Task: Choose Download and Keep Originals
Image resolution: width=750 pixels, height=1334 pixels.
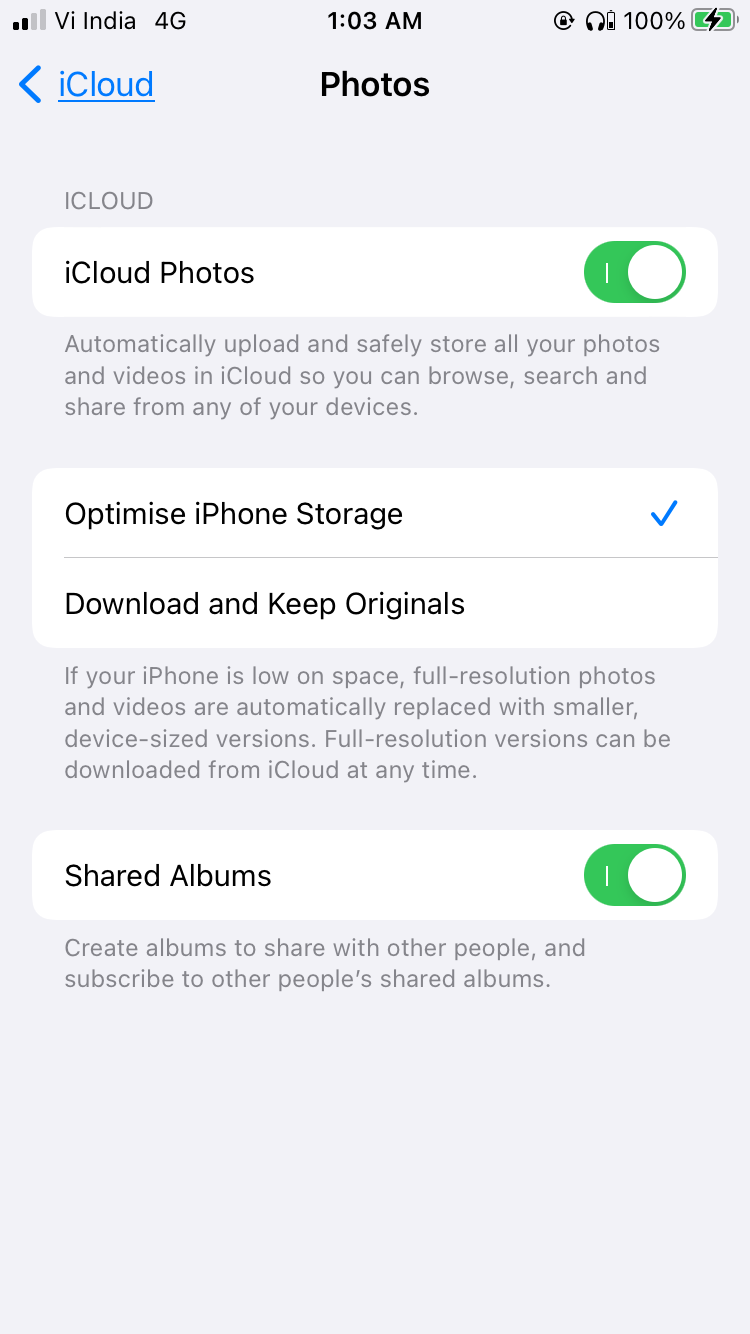Action: click(x=375, y=603)
